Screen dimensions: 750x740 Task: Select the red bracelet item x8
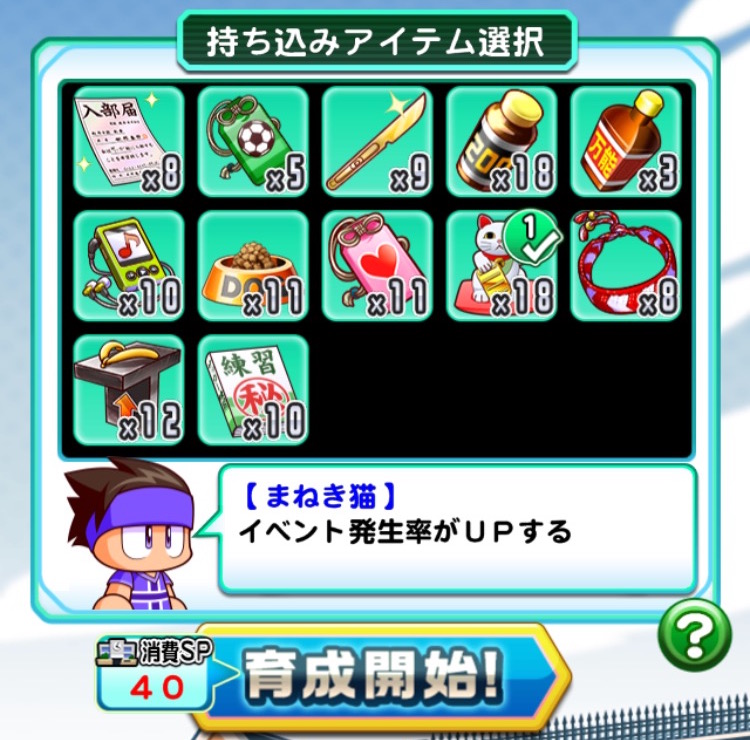point(625,265)
